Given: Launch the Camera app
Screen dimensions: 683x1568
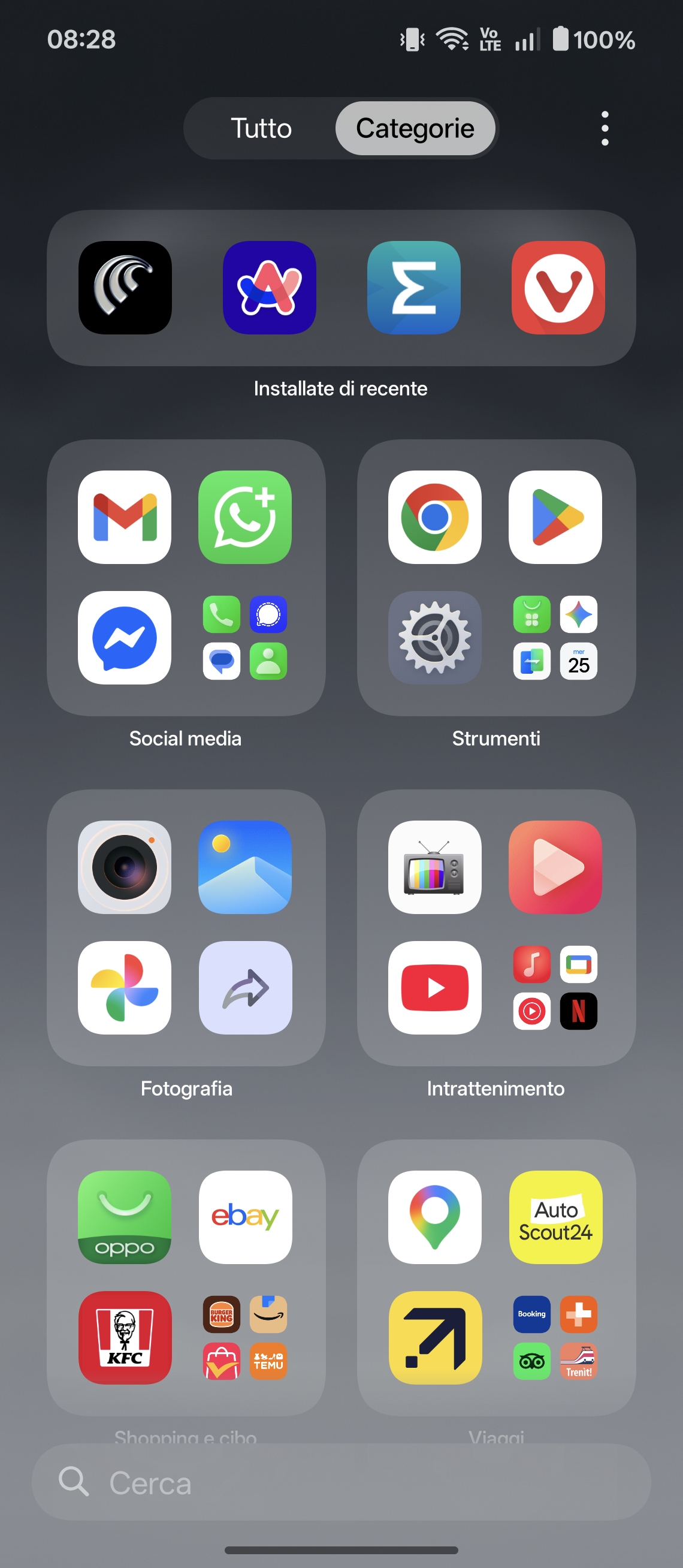Looking at the screenshot, I should tap(125, 867).
